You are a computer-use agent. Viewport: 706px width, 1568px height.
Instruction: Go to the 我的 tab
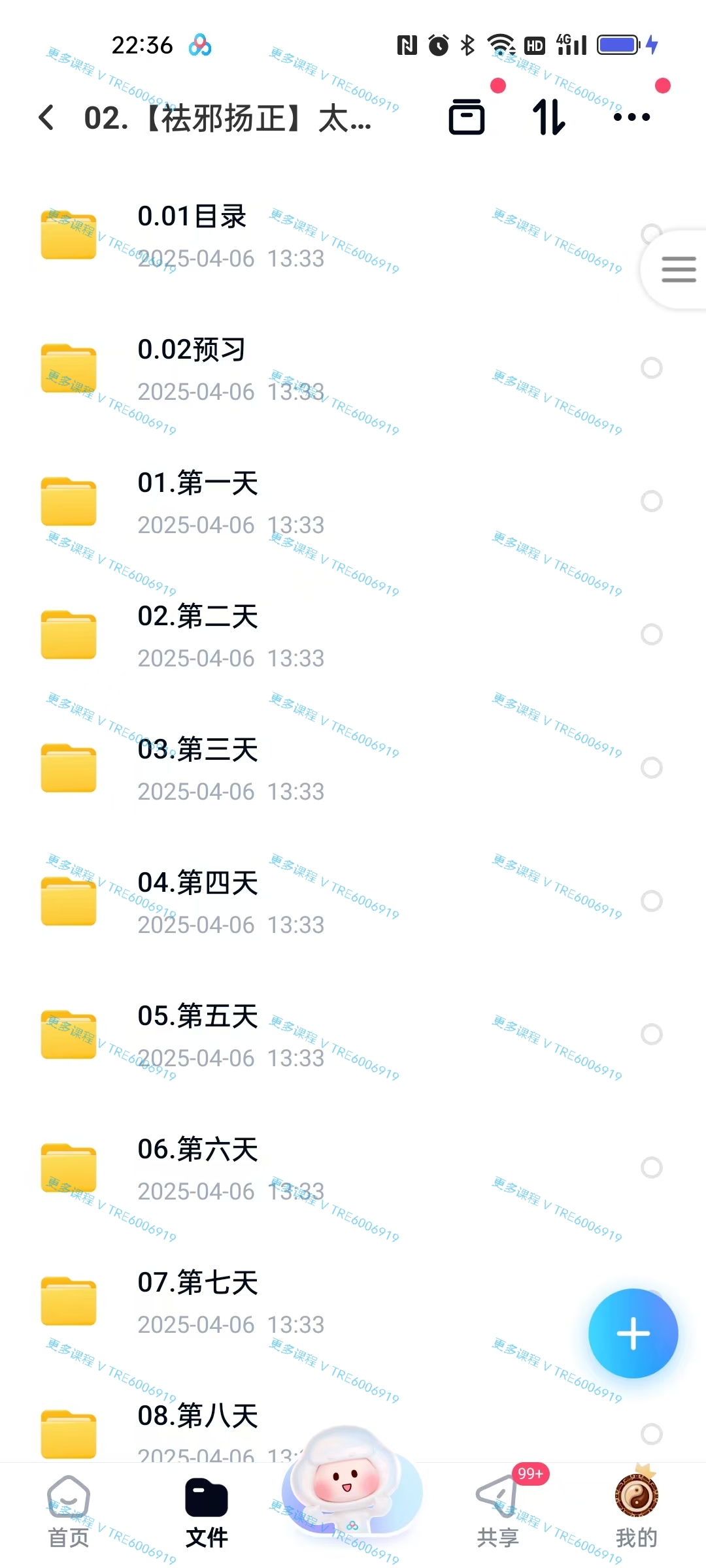(x=636, y=1512)
